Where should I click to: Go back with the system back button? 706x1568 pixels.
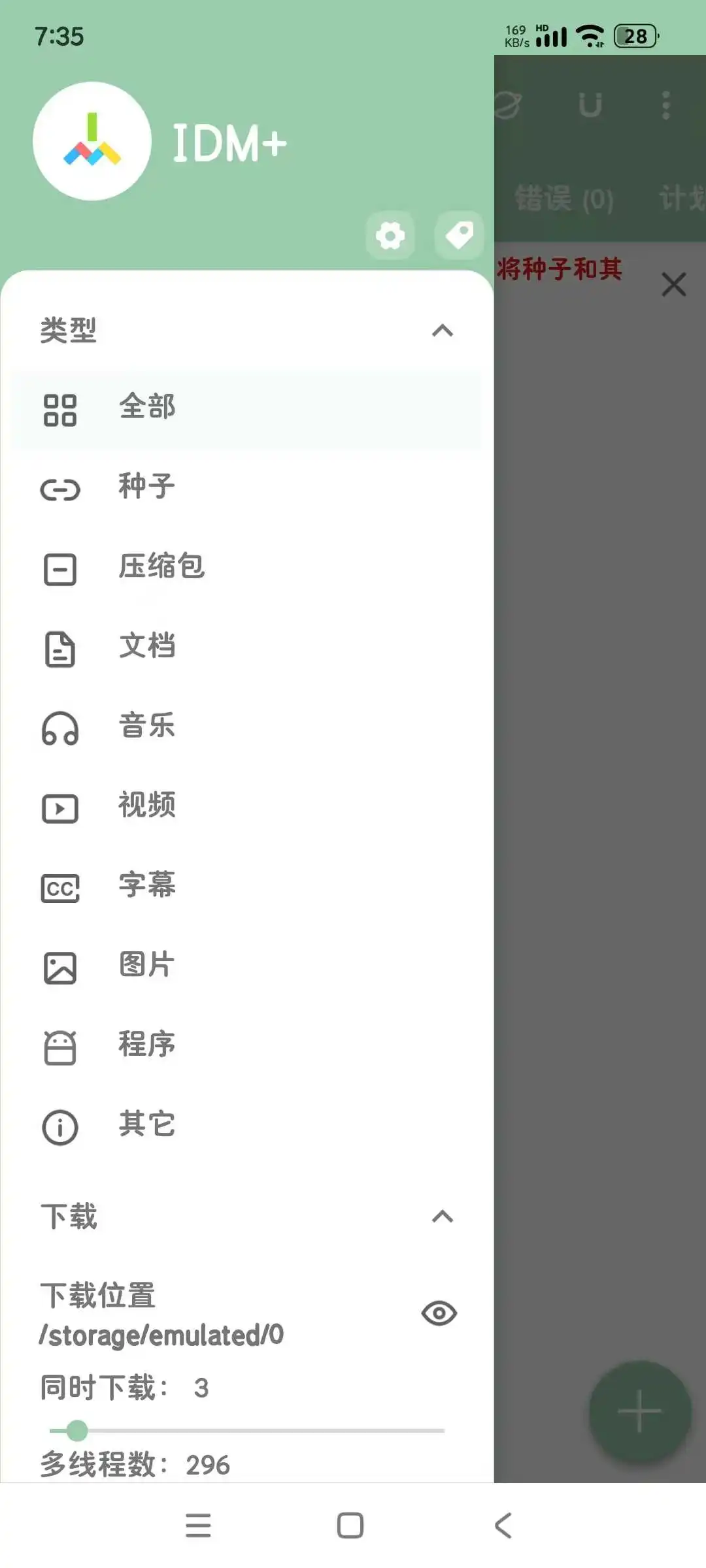[x=503, y=1526]
